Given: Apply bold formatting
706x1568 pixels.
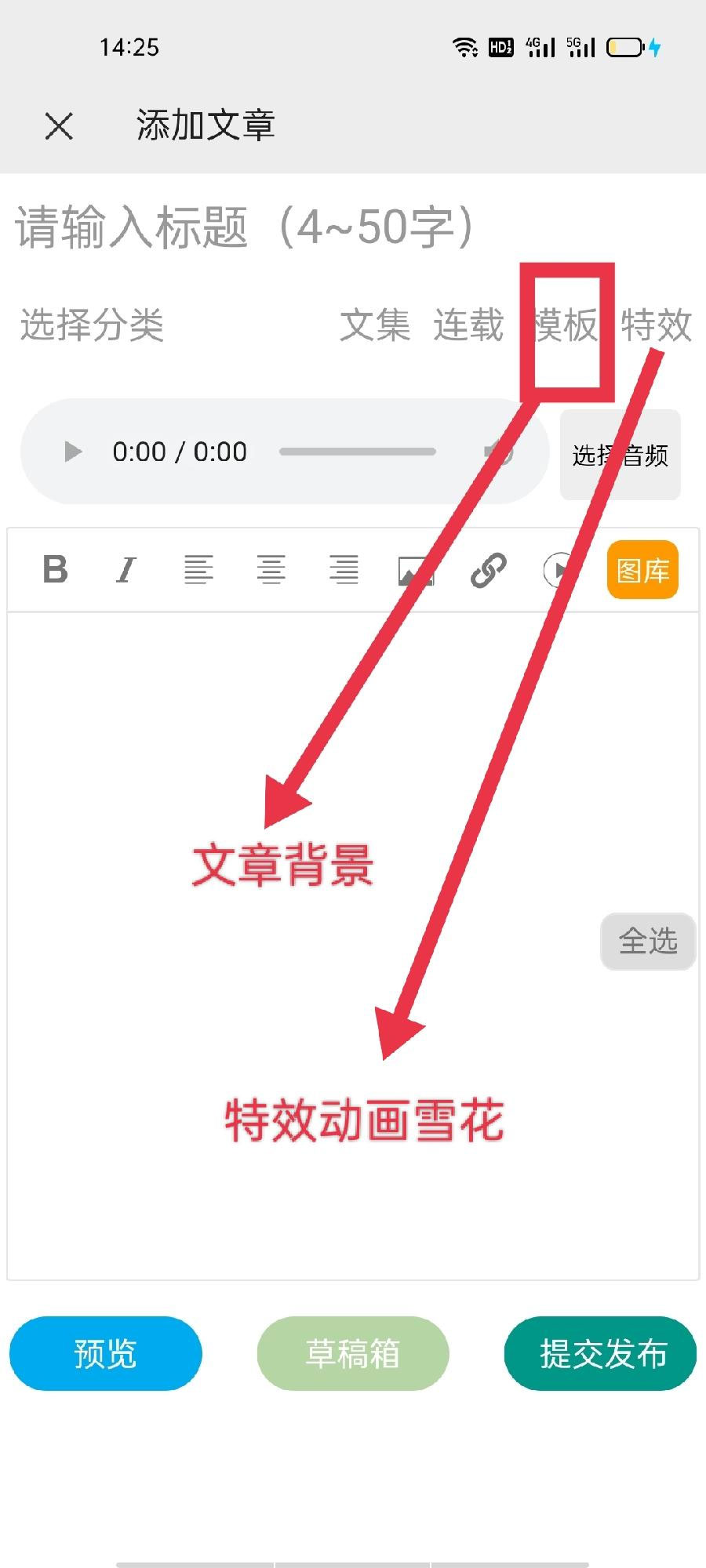Looking at the screenshot, I should click(x=55, y=570).
